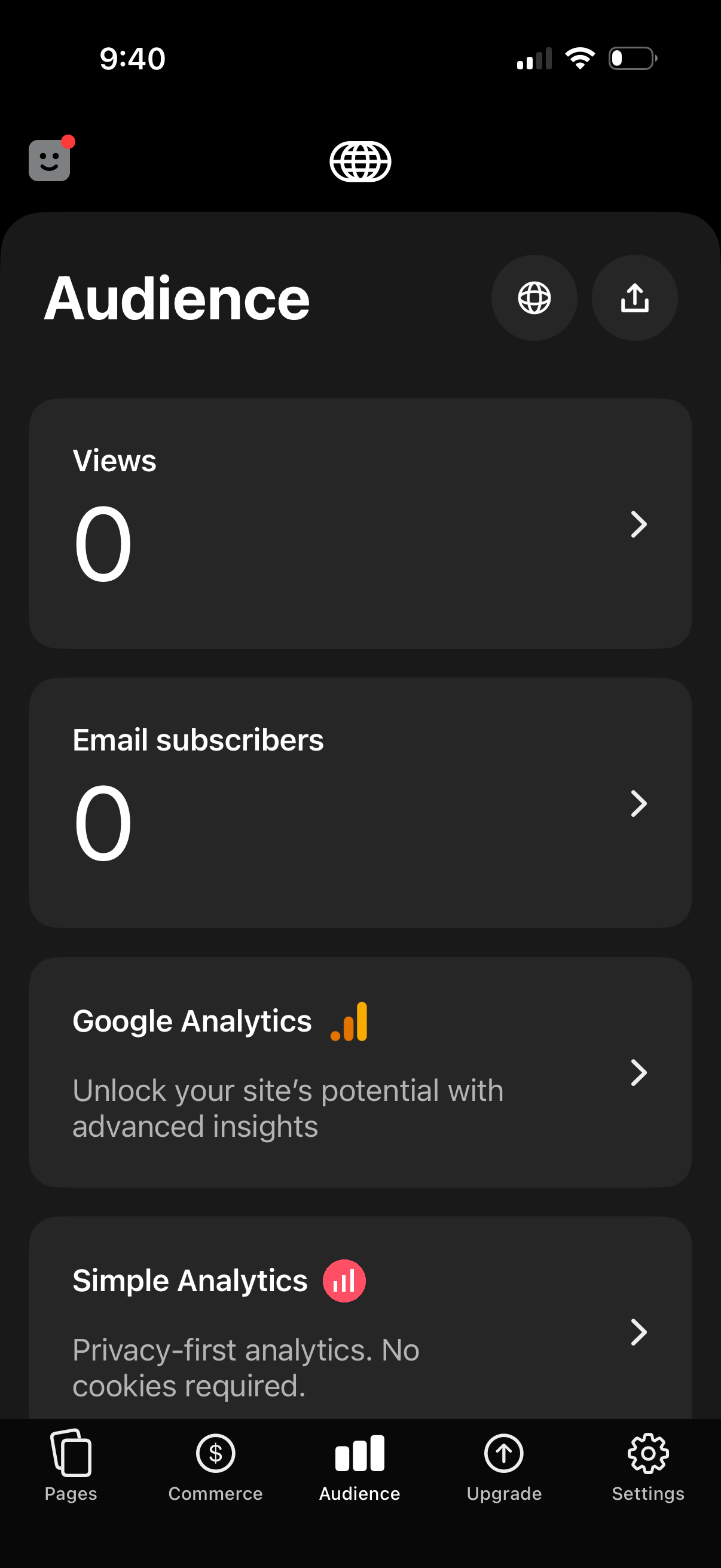Screen dimensions: 721x1568
Task: Expand Views details via its chevron
Action: click(638, 524)
